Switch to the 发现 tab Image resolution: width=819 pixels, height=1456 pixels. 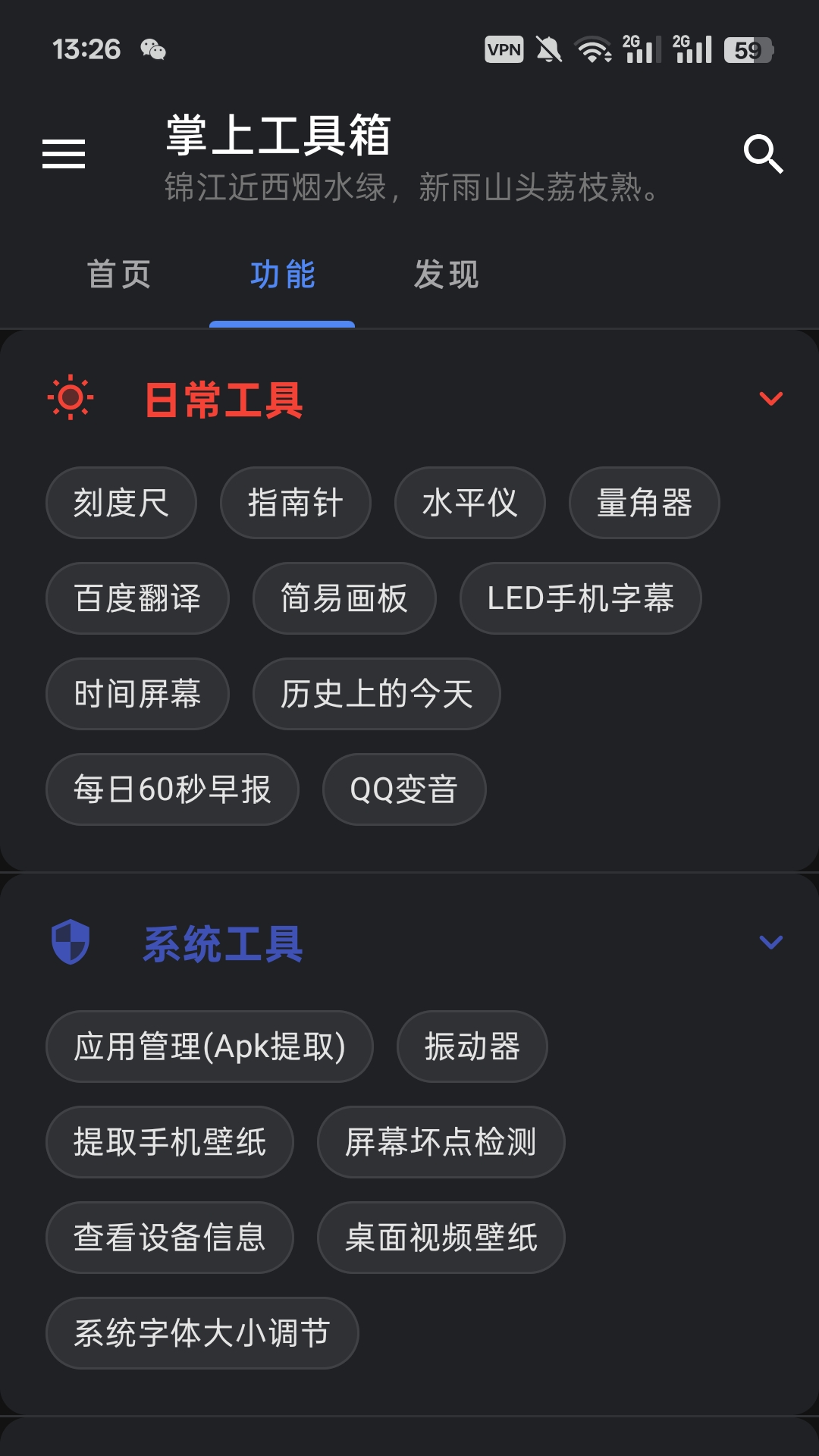click(447, 276)
